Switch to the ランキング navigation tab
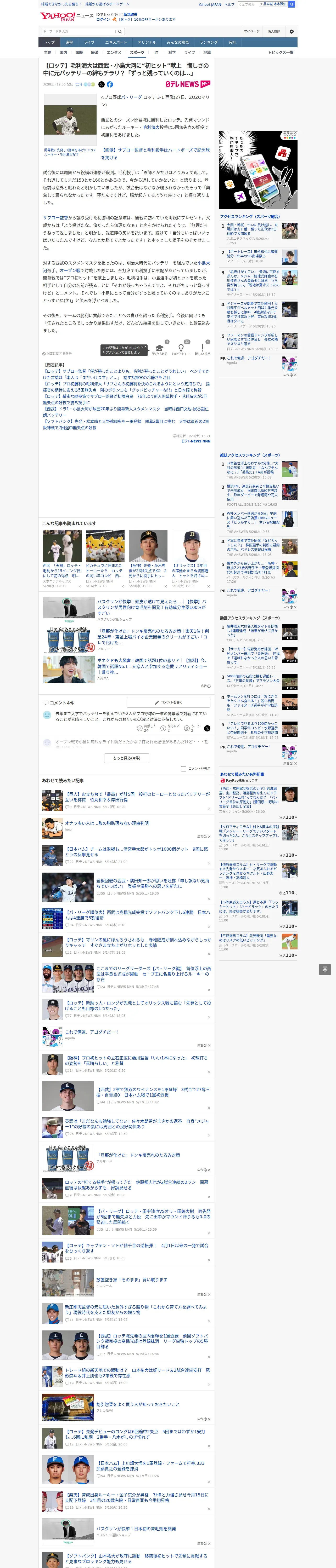 pos(209,43)
